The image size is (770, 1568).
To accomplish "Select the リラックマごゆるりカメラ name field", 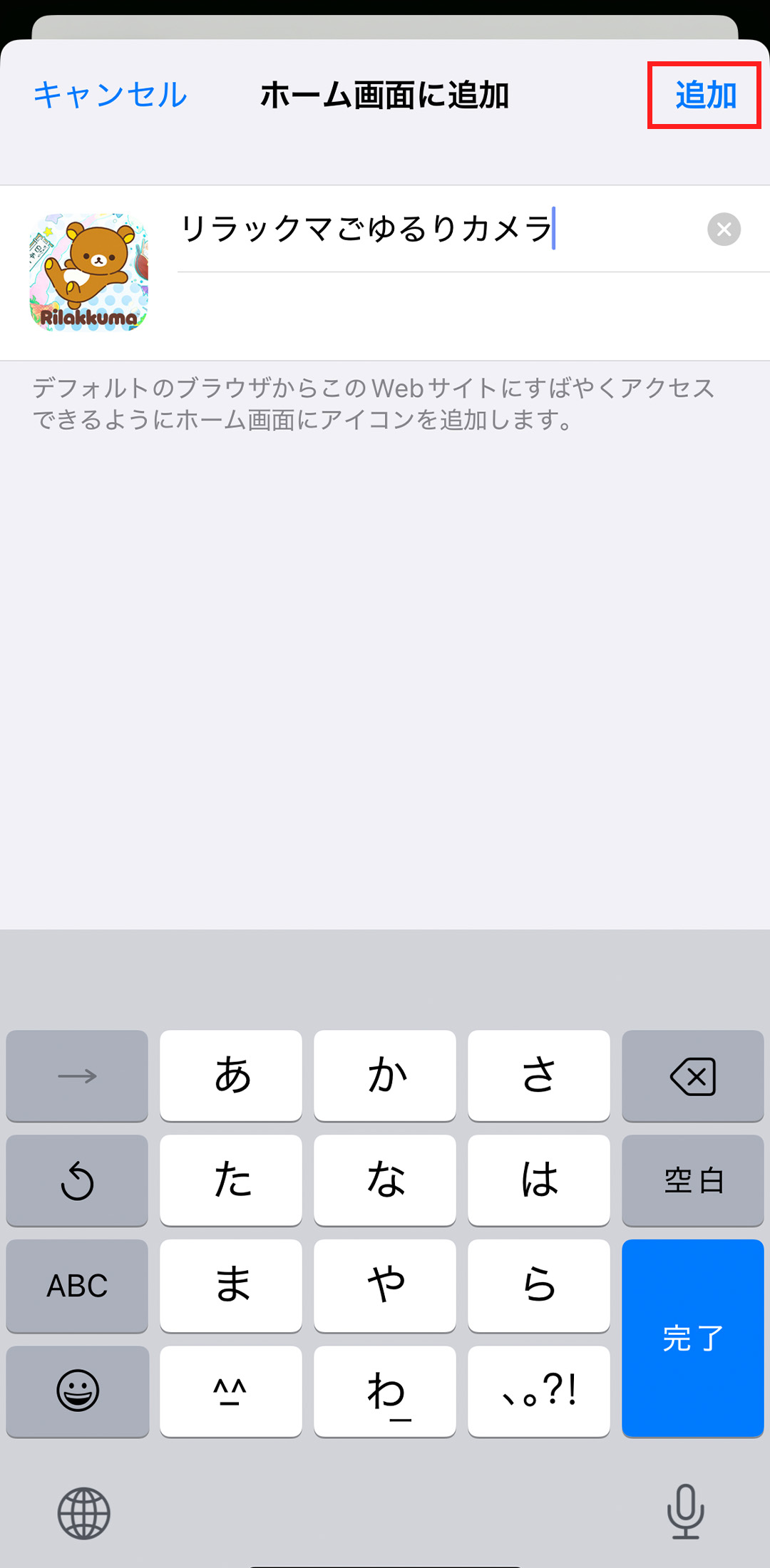I will tap(367, 228).
